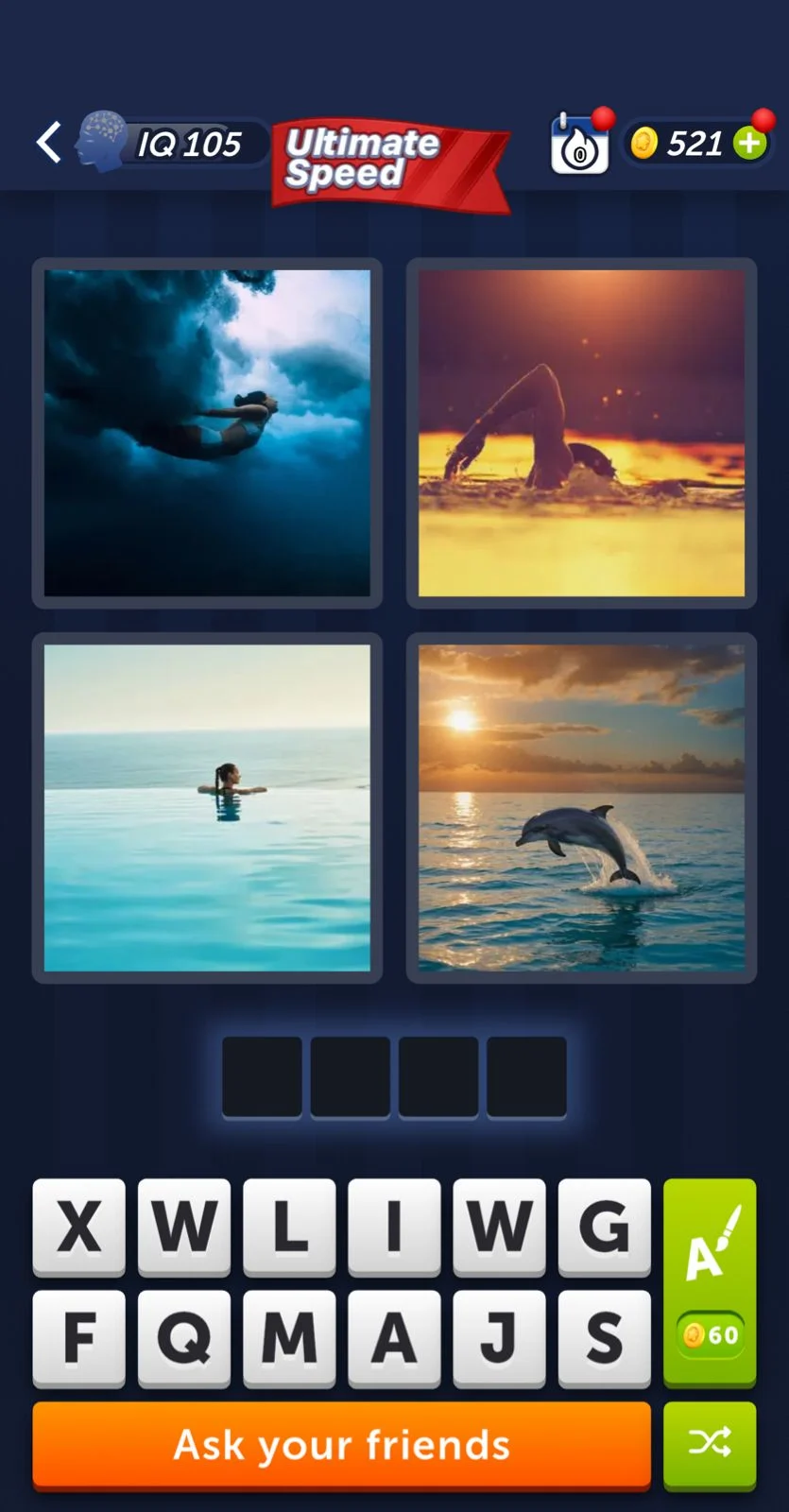
Task: Tap Ask your friends
Action: click(x=342, y=1444)
